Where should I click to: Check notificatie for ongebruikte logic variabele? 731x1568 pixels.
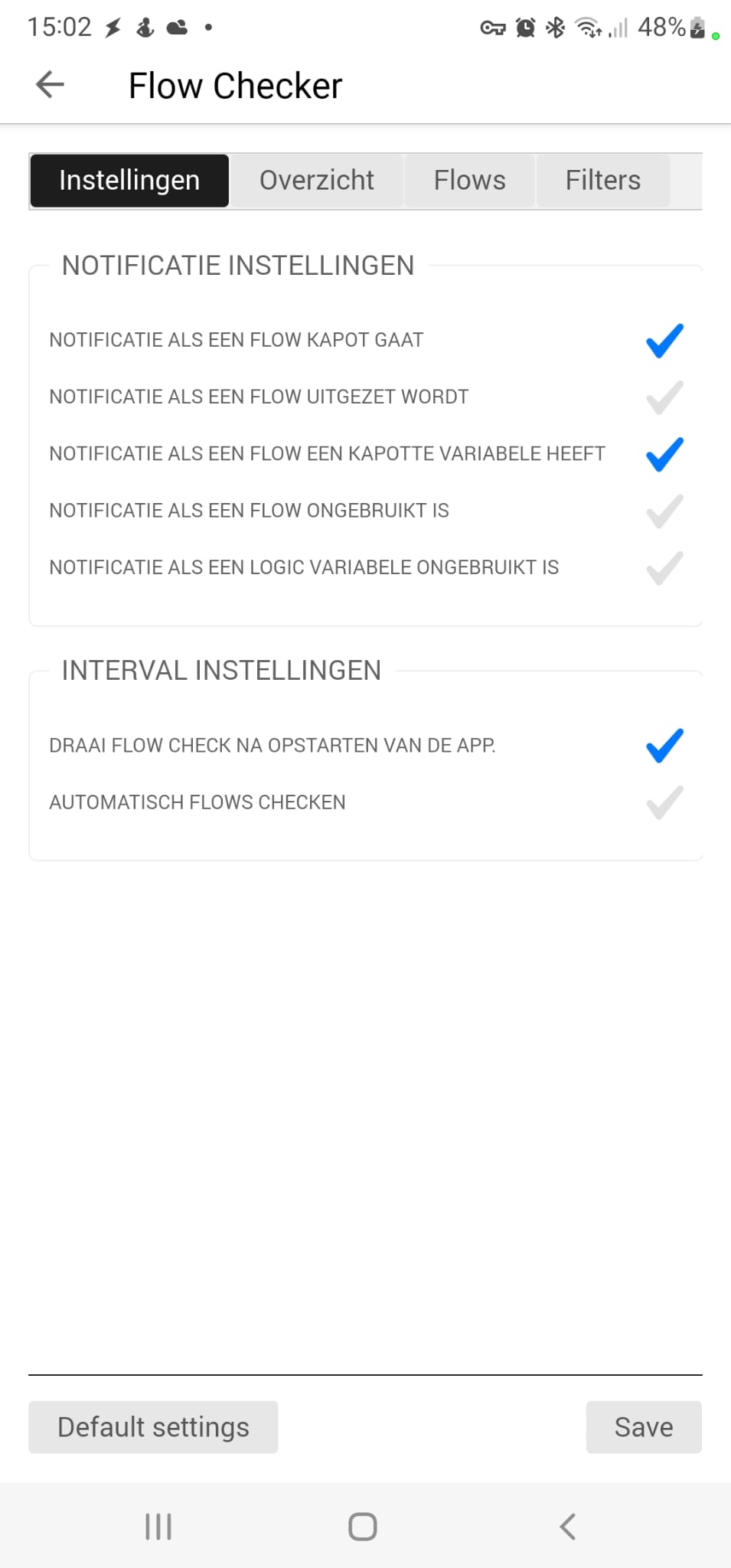click(664, 568)
